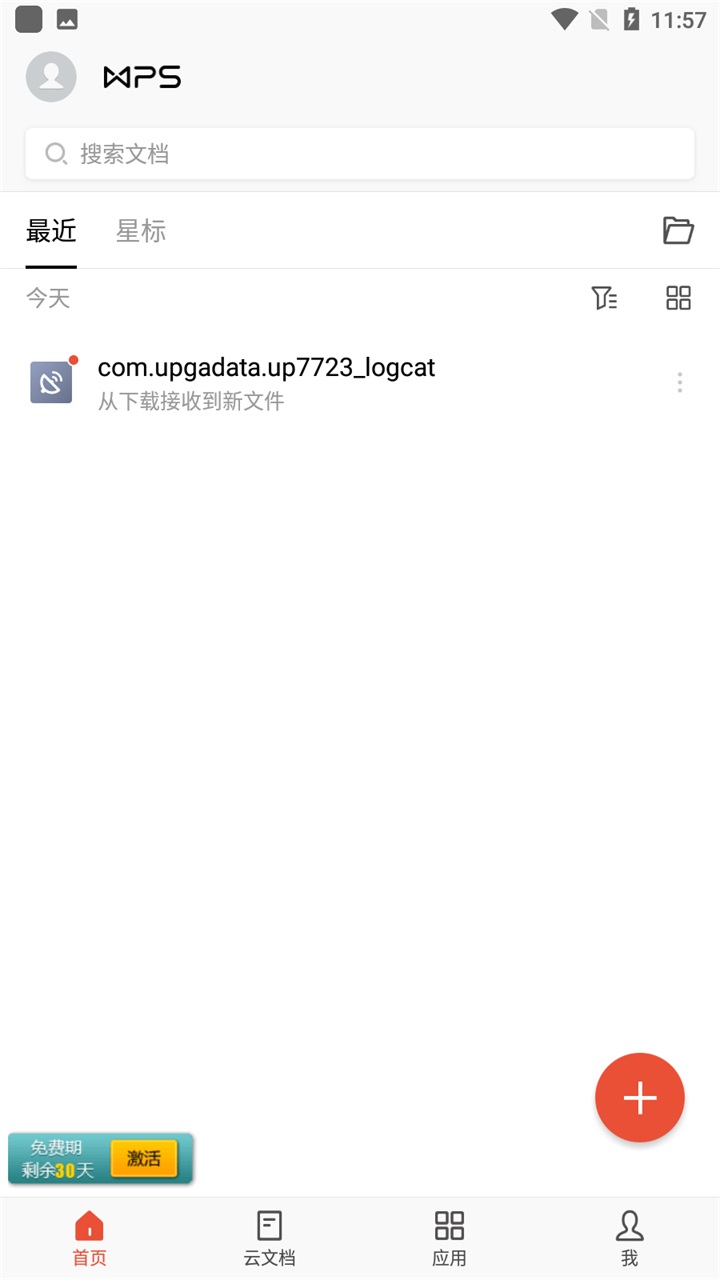Switch to the 星标 tab
Screen dimensions: 720x1280
pos(141,231)
